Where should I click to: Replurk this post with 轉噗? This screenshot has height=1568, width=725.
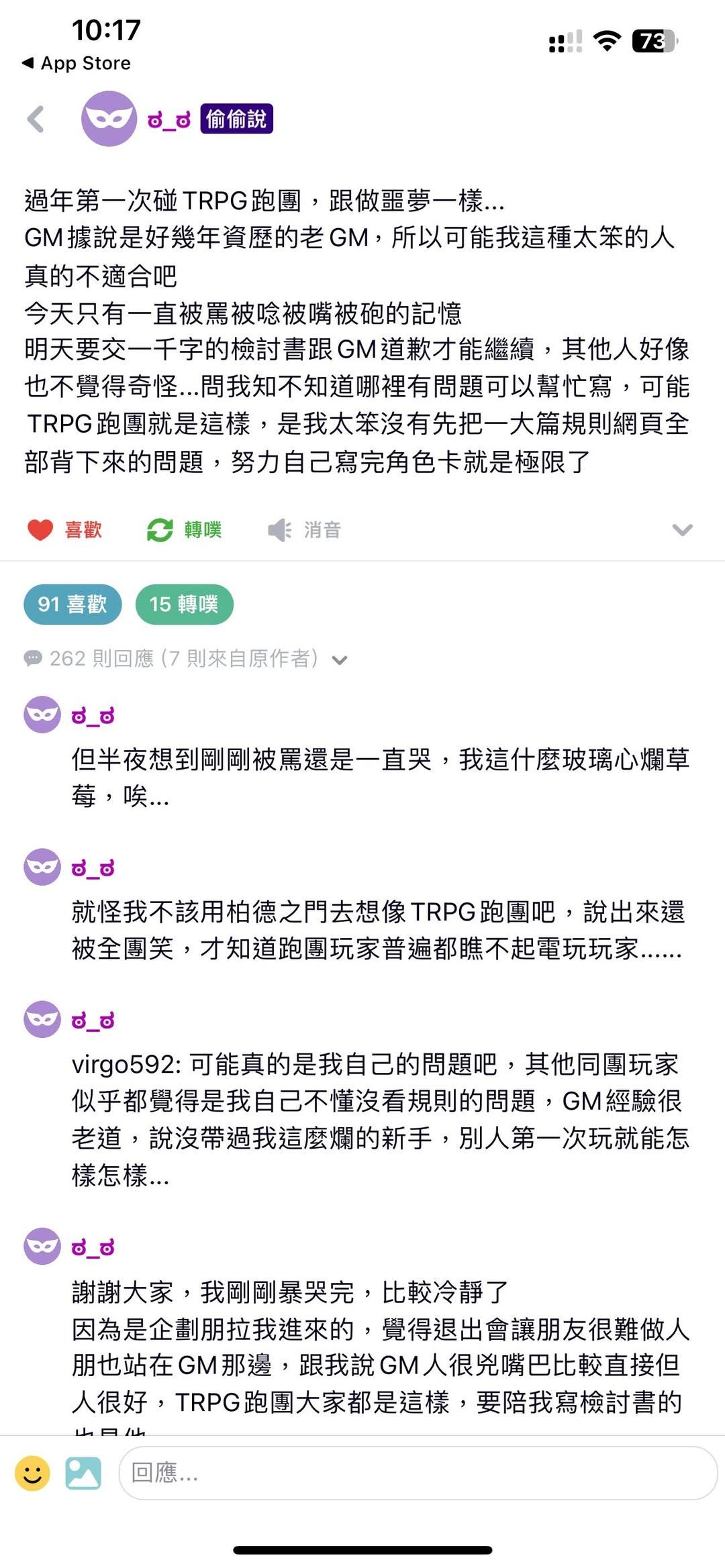click(185, 529)
